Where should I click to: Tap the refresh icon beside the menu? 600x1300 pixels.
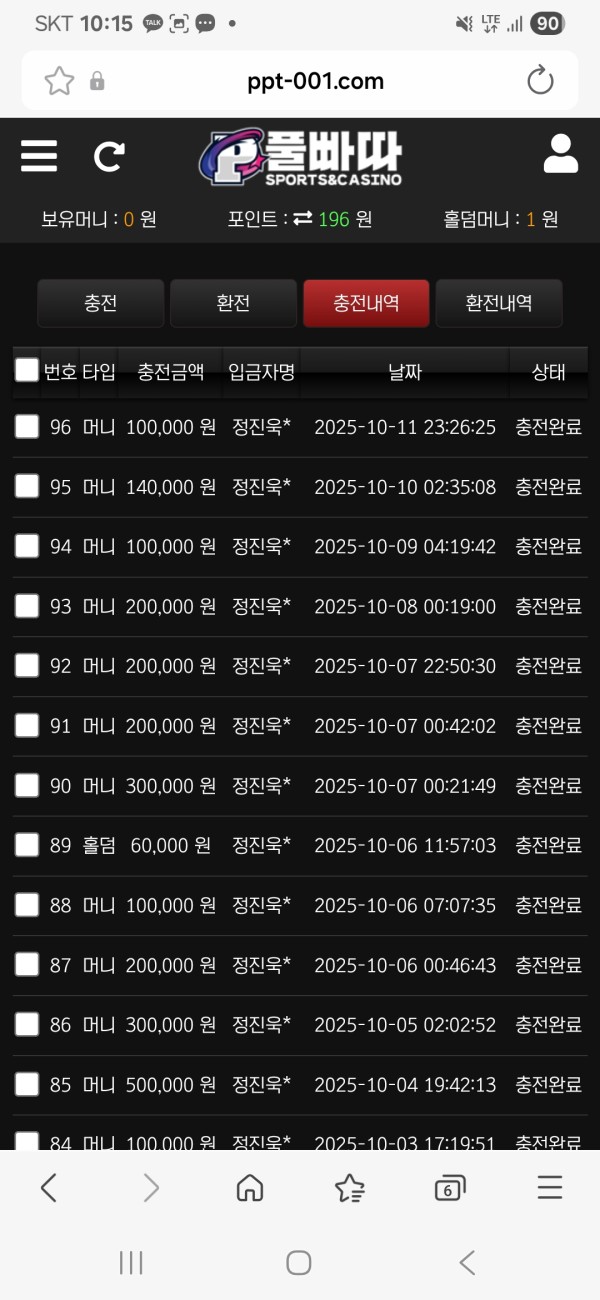point(109,156)
